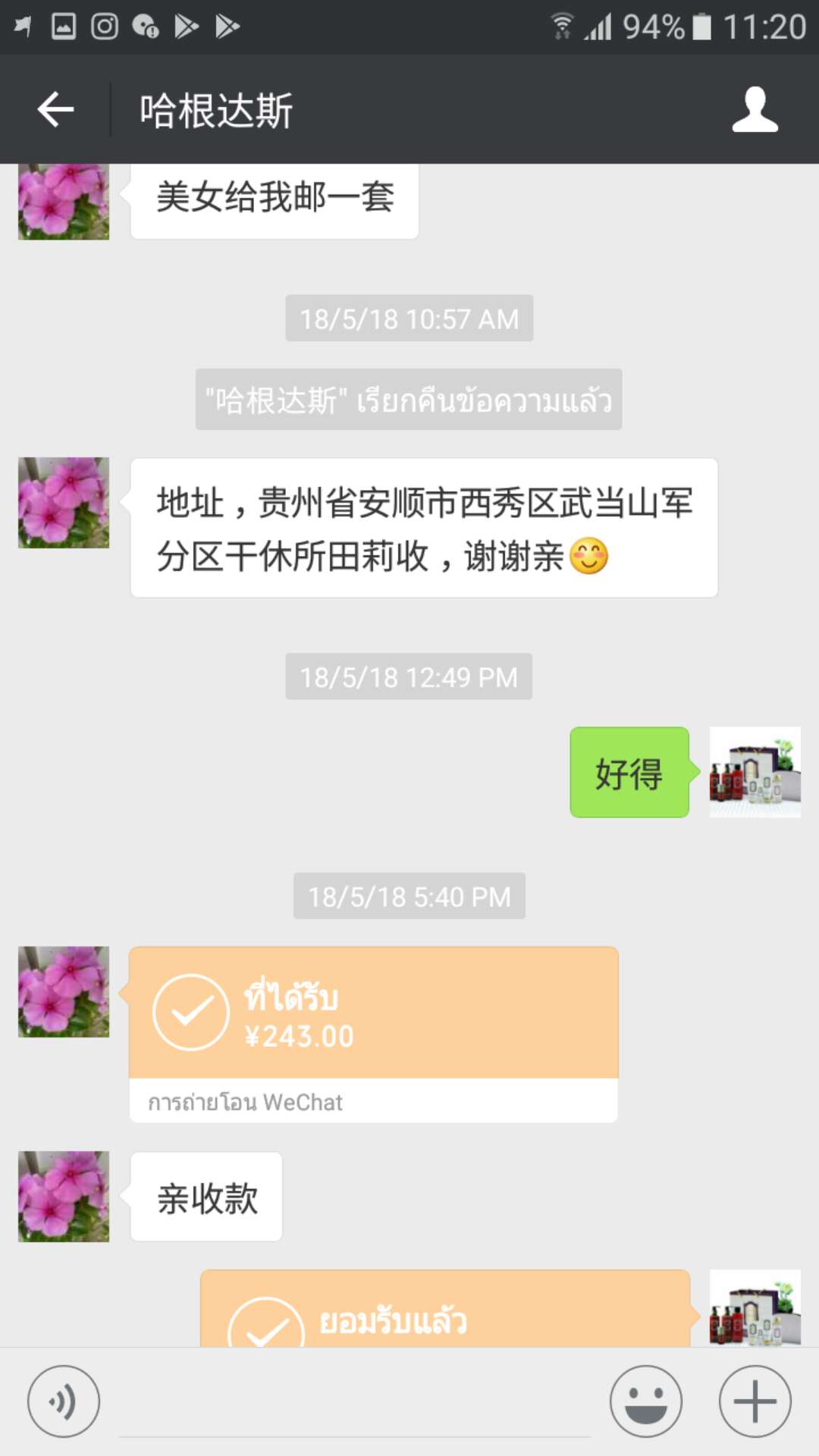Viewport: 819px width, 1456px height.
Task: Open the ¥243.00 WeChat transfer card
Action: tap(374, 1034)
